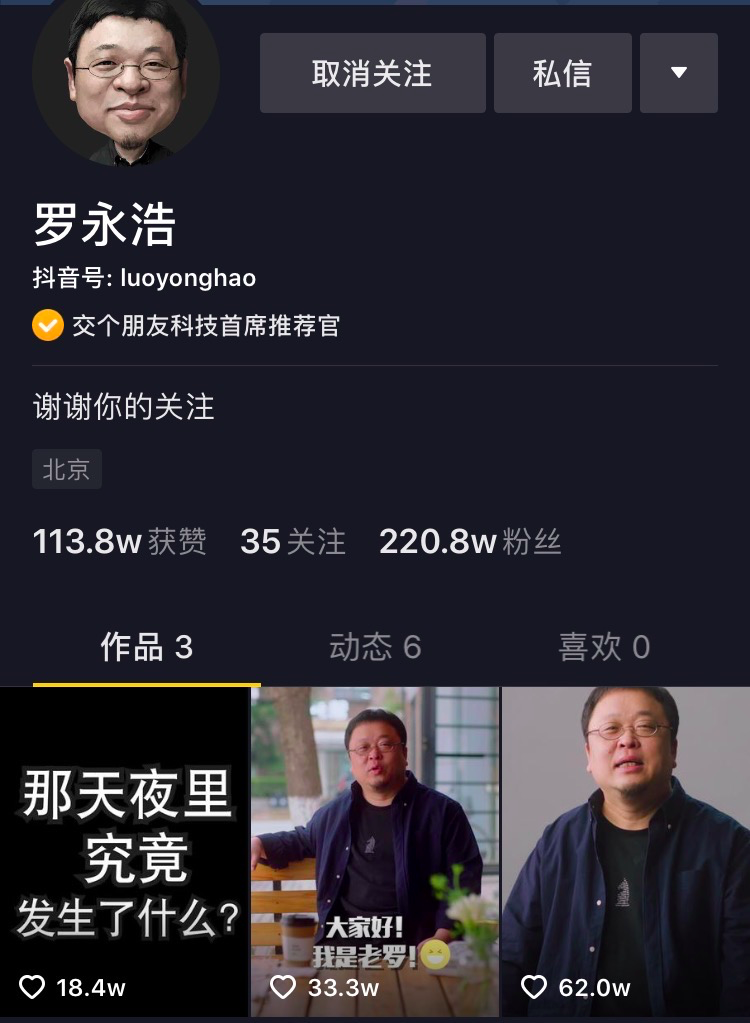Click the 113.8w 获赞 likes count
Screen dimensions: 750x1023
click(x=120, y=541)
